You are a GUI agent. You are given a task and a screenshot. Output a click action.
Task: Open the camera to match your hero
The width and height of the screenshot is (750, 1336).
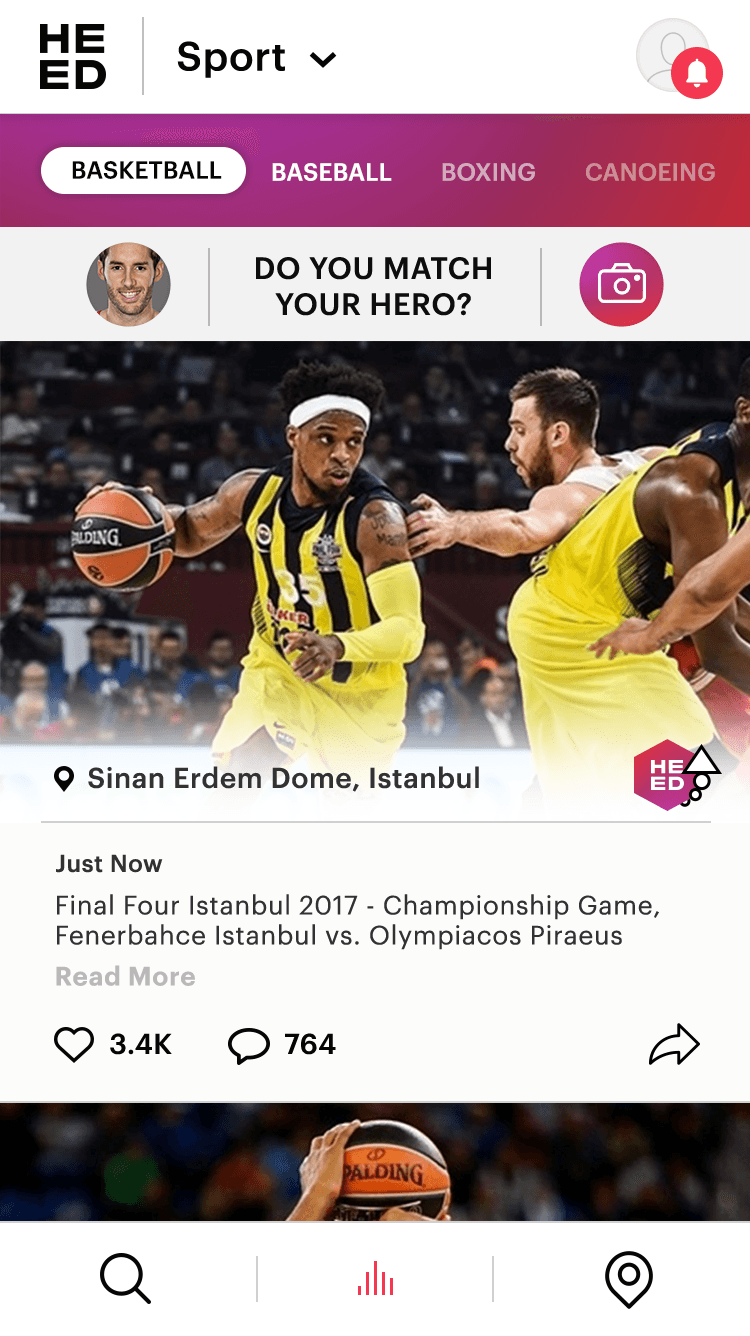(621, 285)
